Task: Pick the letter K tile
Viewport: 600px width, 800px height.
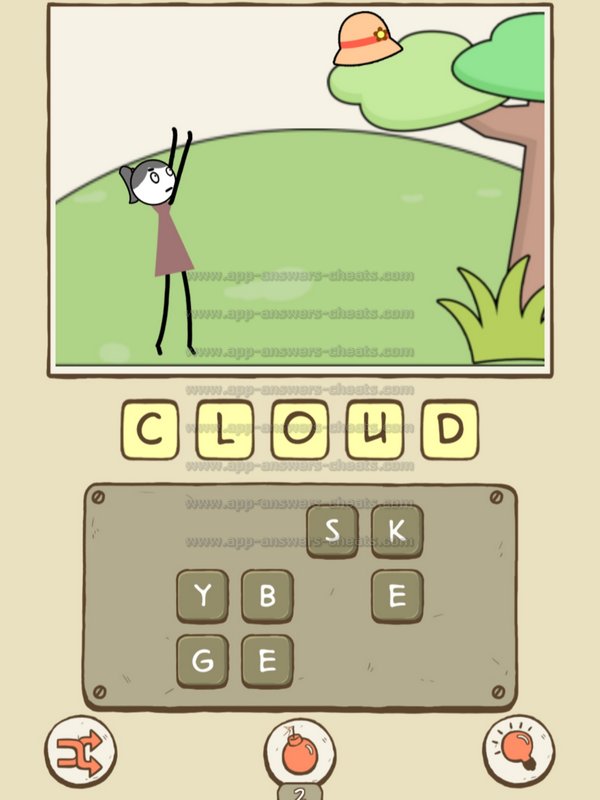Action: click(397, 531)
